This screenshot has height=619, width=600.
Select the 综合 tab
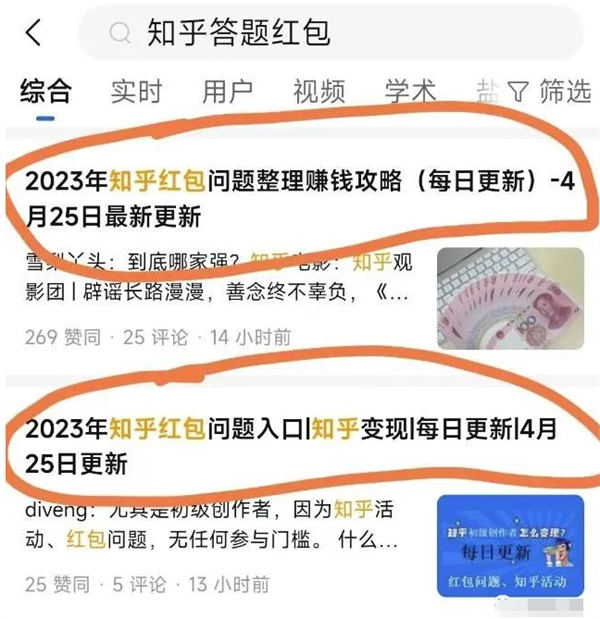tap(46, 92)
